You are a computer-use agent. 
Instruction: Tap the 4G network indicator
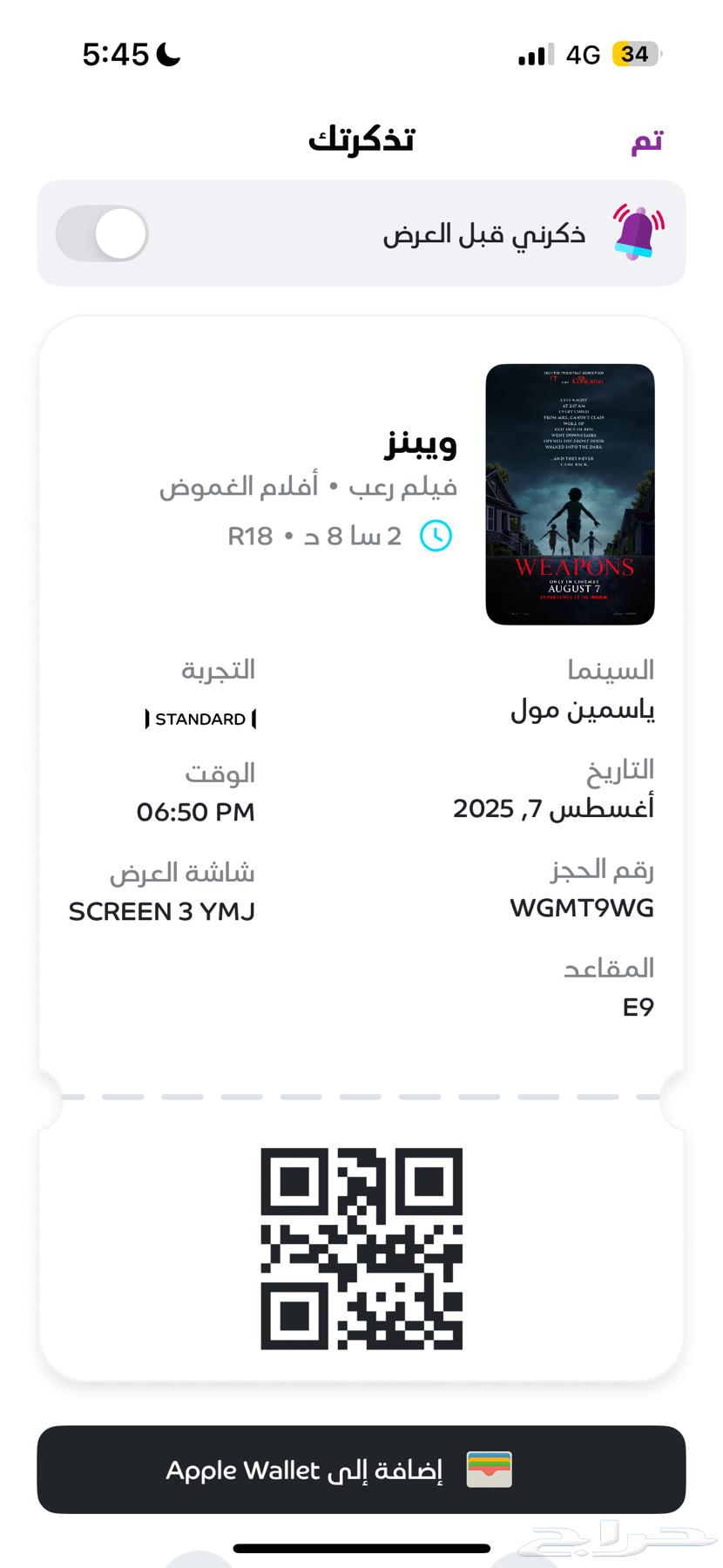click(x=582, y=54)
